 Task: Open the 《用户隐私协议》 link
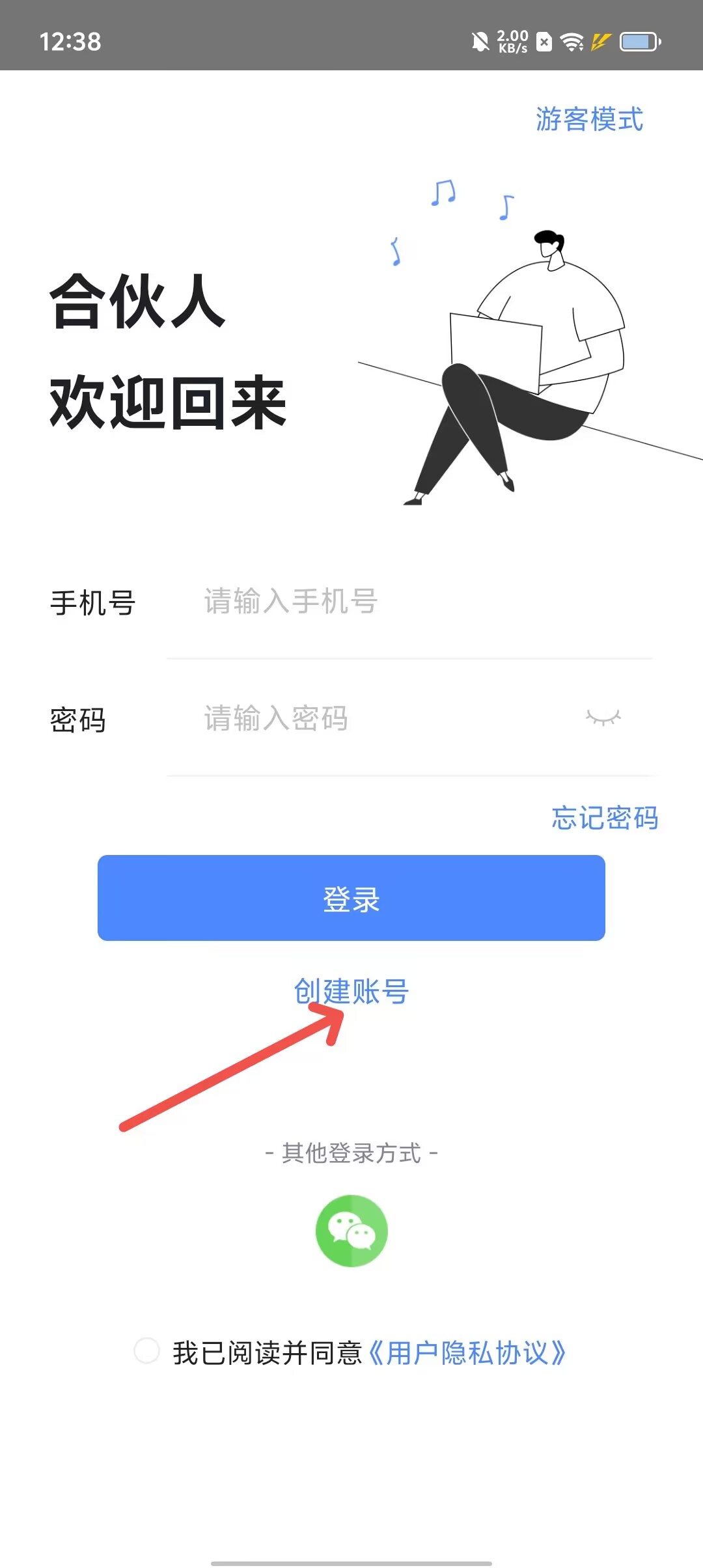[467, 1353]
